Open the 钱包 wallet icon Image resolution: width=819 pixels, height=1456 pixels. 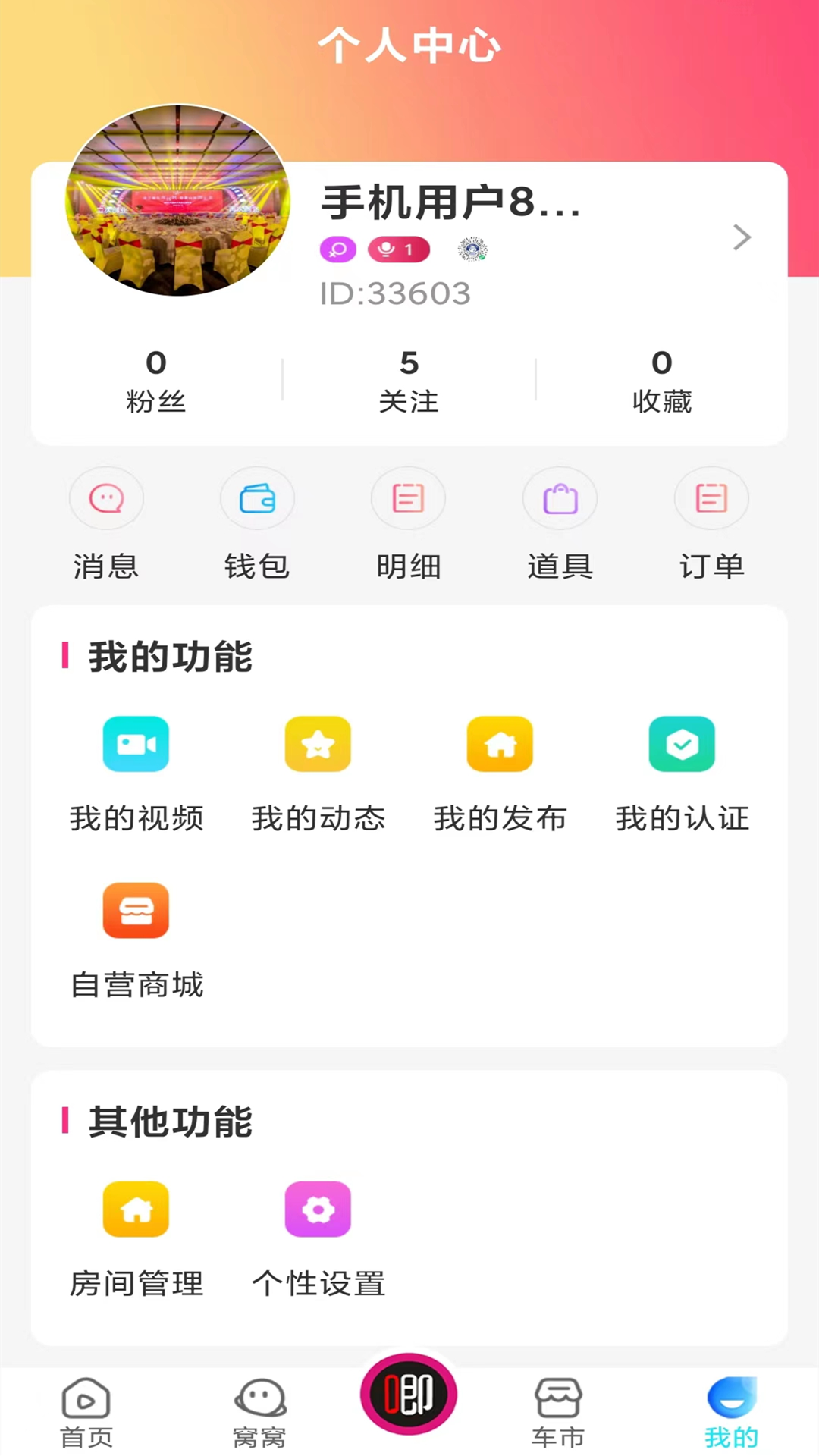pyautogui.click(x=257, y=498)
